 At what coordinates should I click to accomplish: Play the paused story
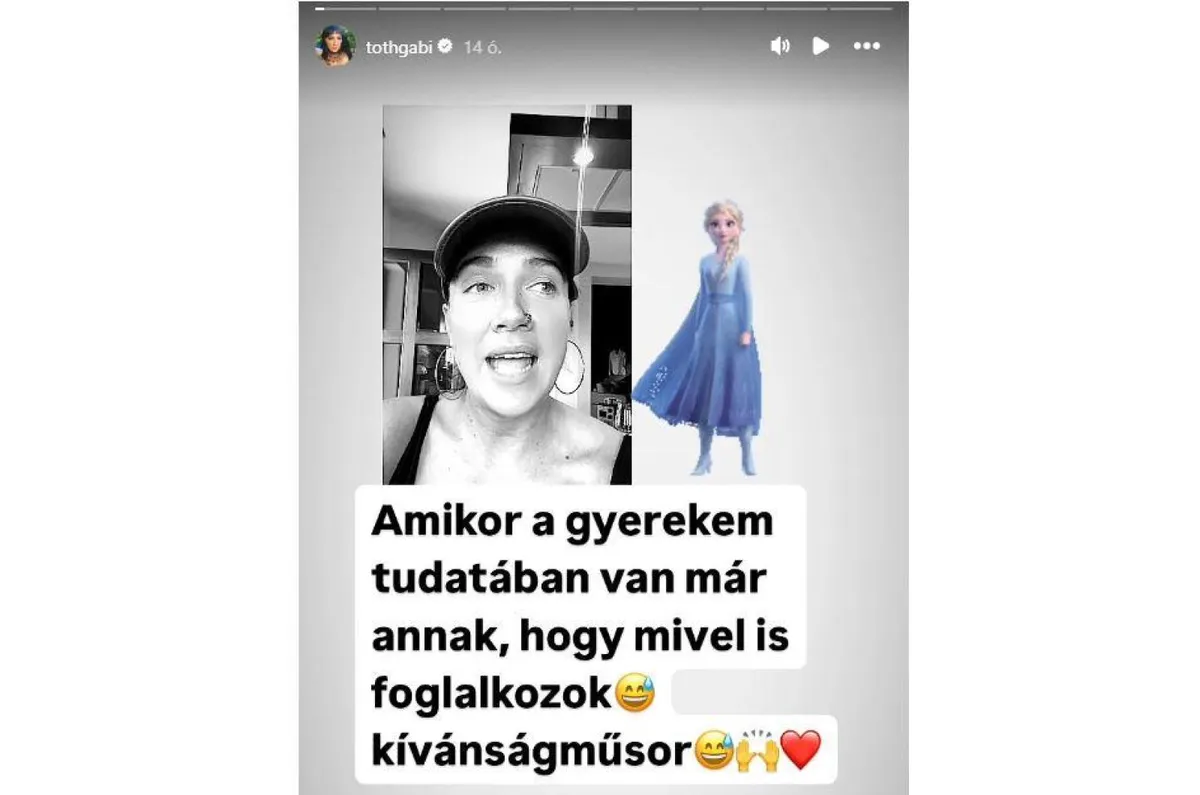pyautogui.click(x=821, y=46)
